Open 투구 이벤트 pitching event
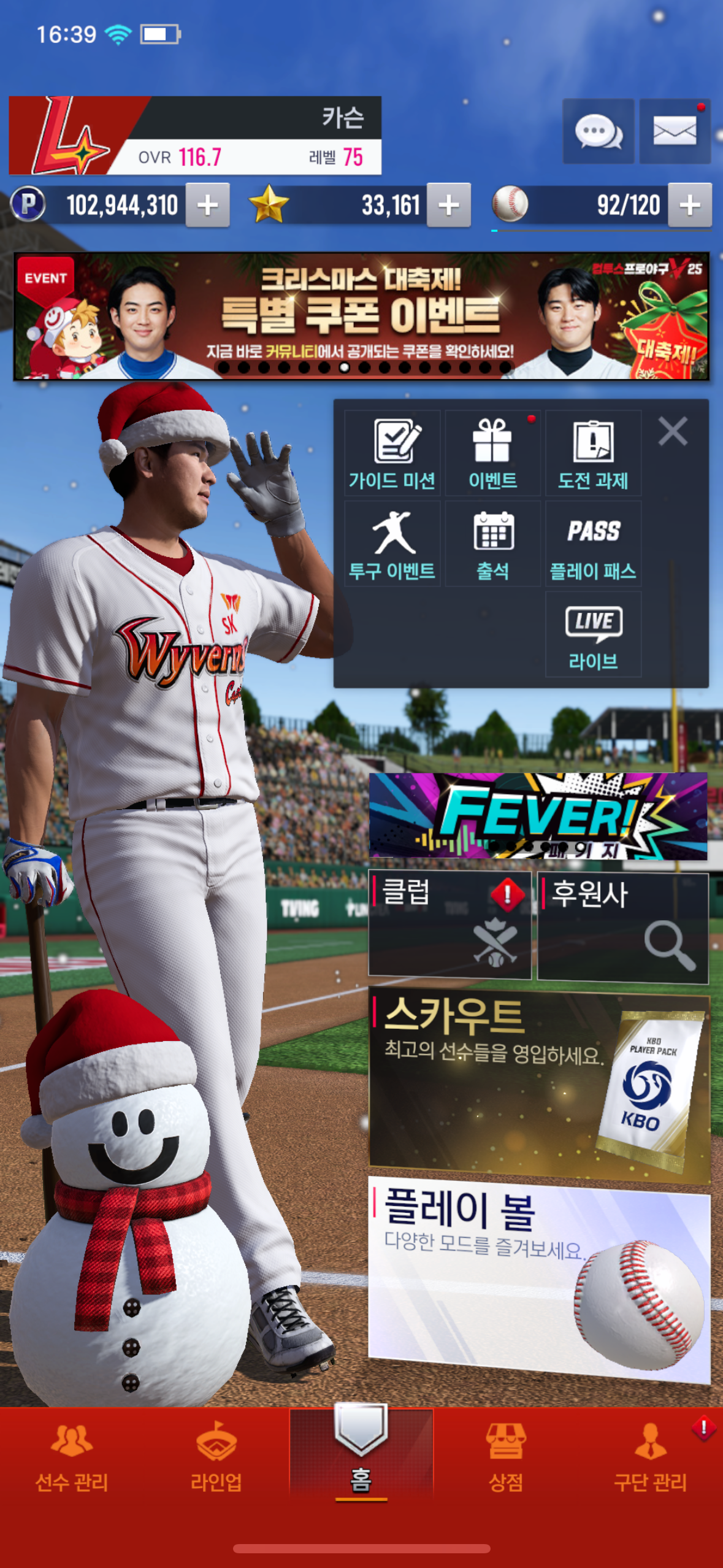The image size is (723, 1568). [392, 544]
